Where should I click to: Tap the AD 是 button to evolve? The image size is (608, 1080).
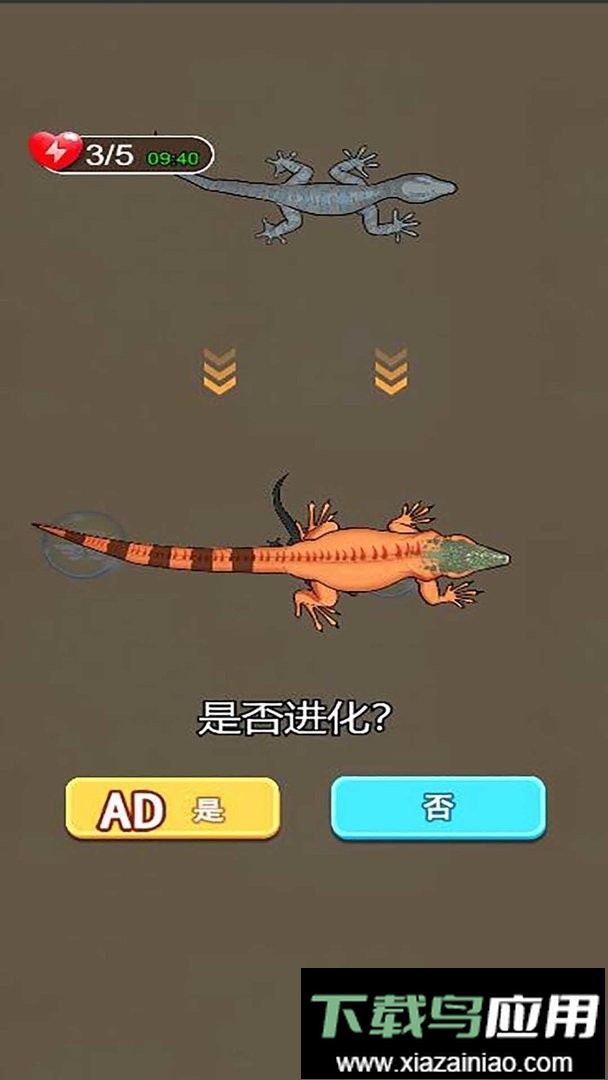(173, 809)
